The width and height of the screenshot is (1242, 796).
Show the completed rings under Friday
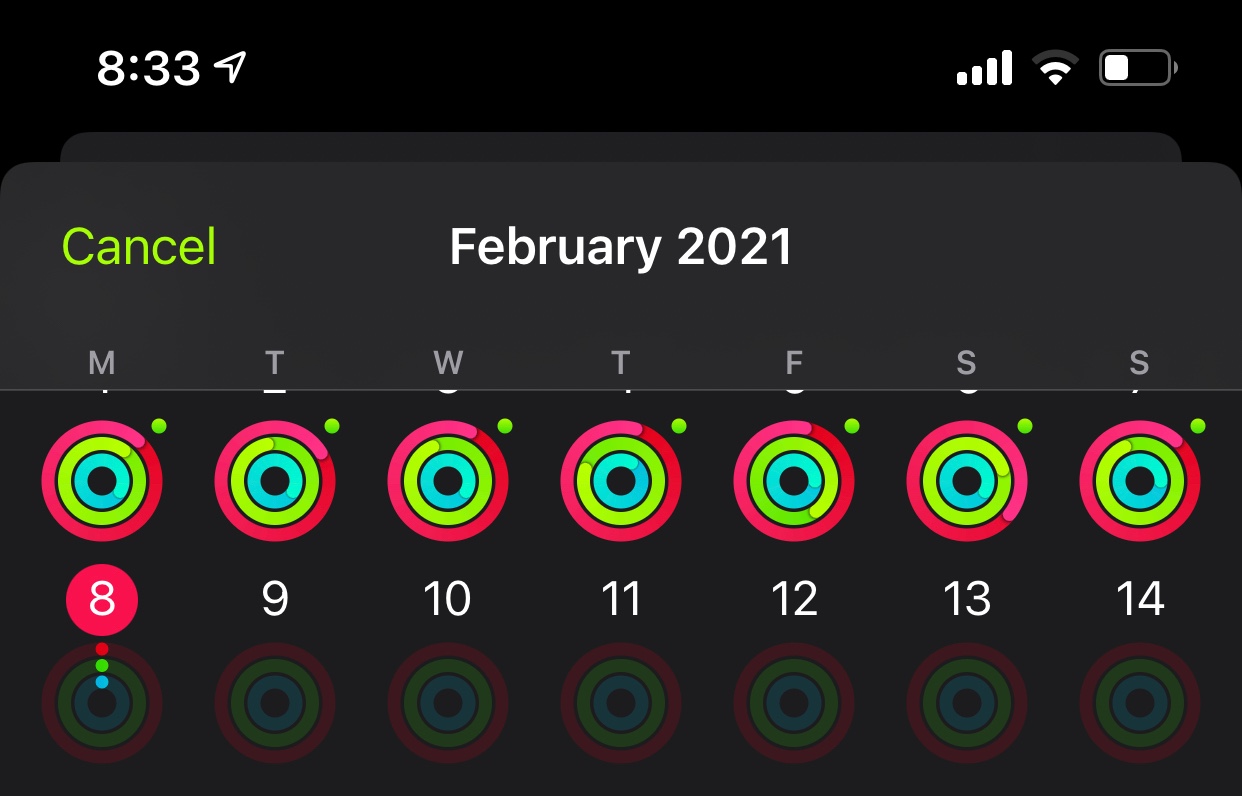pyautogui.click(x=794, y=481)
